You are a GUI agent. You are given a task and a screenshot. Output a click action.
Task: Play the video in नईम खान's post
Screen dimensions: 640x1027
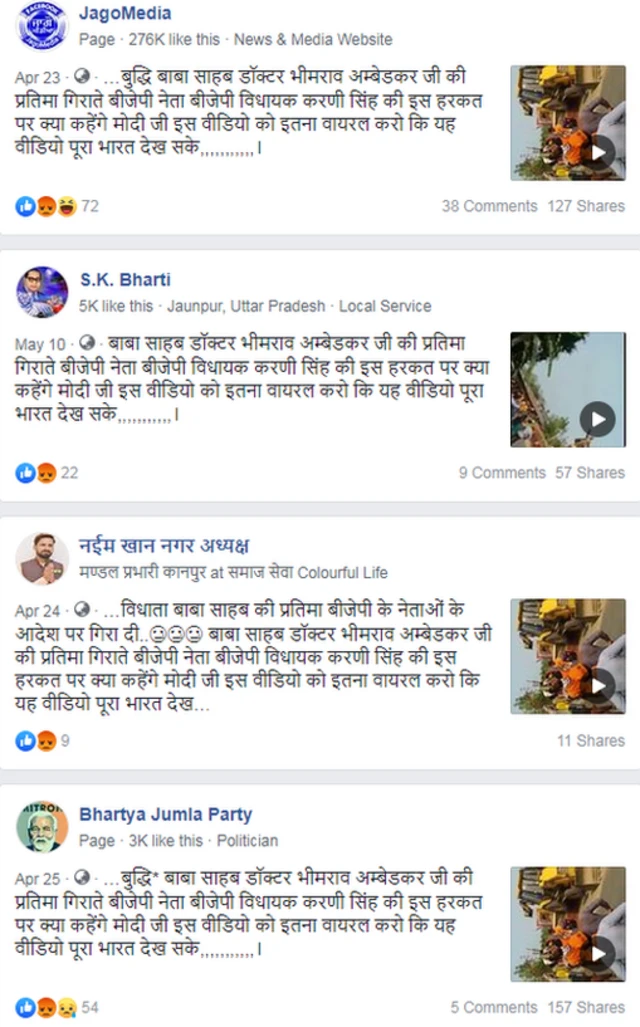598,686
